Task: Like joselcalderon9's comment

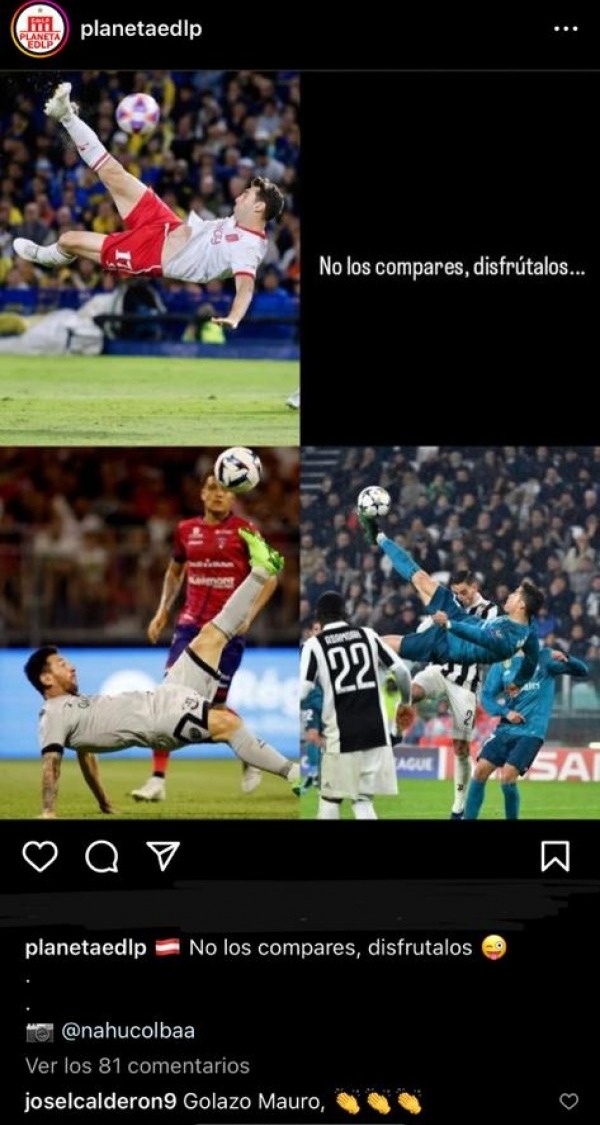Action: (x=569, y=1101)
